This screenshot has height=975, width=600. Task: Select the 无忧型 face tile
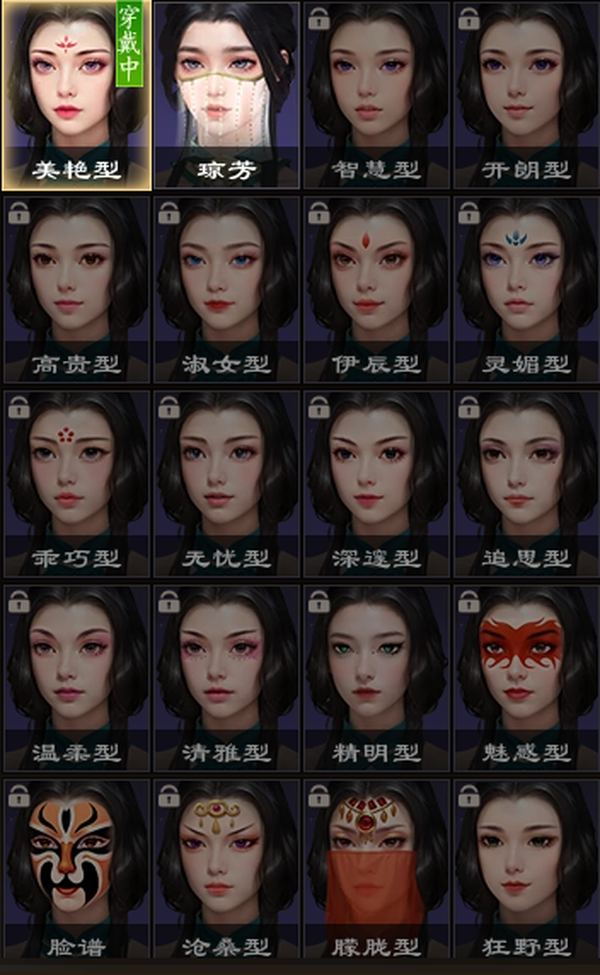click(x=226, y=484)
